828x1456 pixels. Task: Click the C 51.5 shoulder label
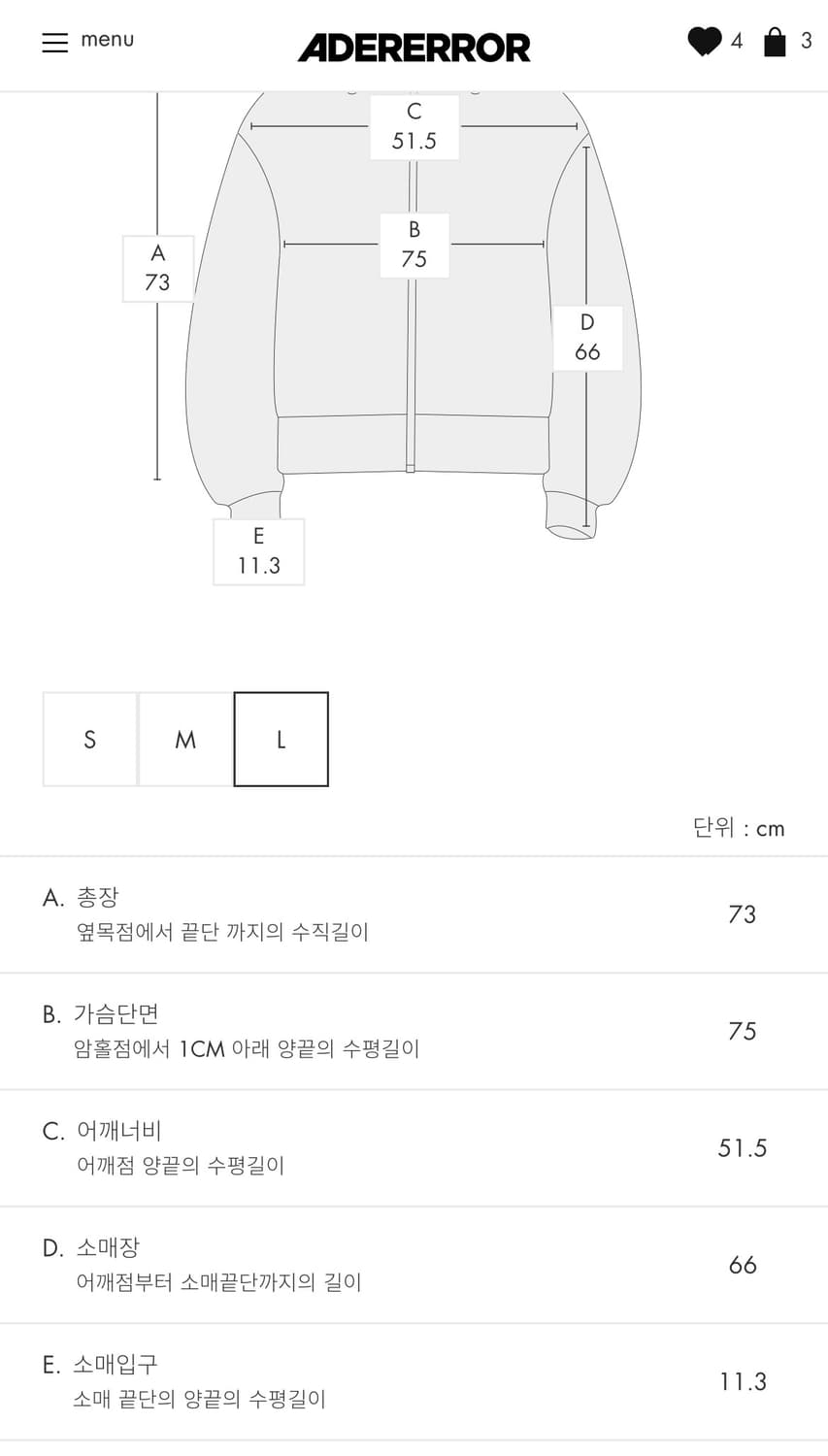(x=414, y=125)
